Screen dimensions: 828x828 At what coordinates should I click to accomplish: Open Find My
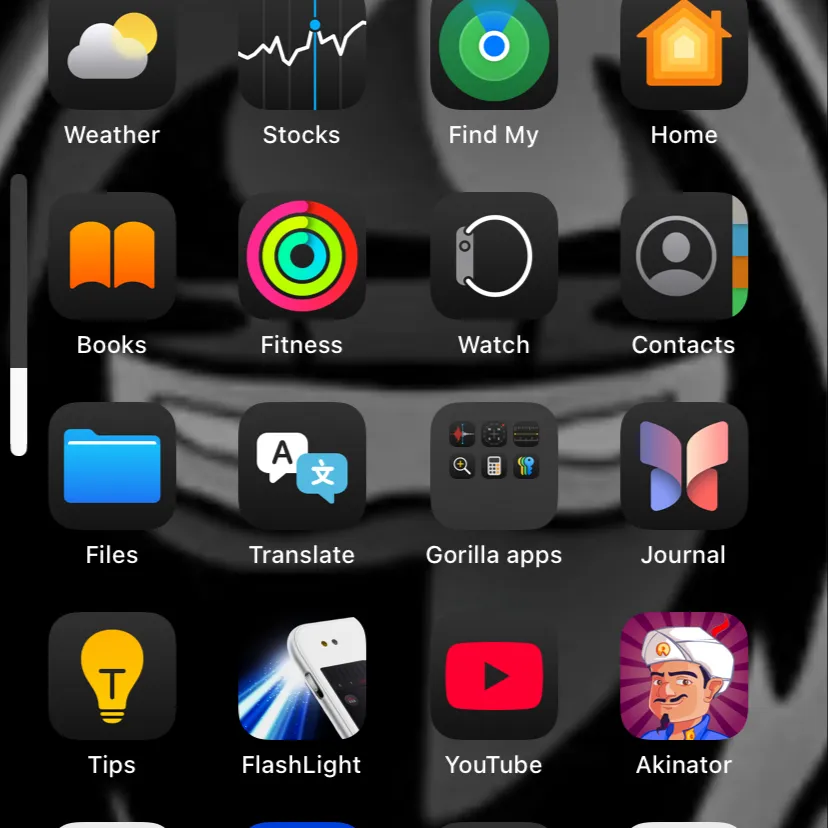coord(494,50)
